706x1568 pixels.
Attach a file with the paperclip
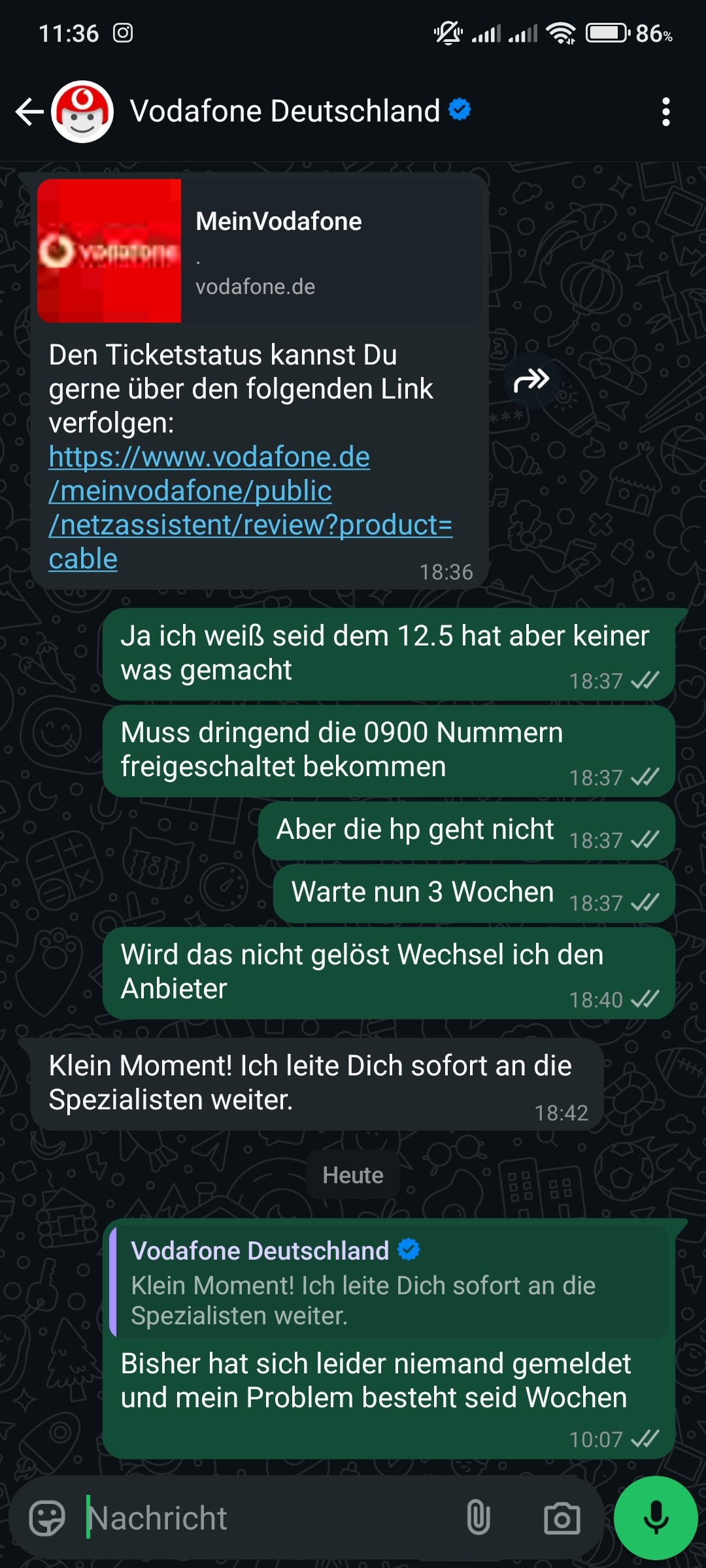click(479, 1518)
